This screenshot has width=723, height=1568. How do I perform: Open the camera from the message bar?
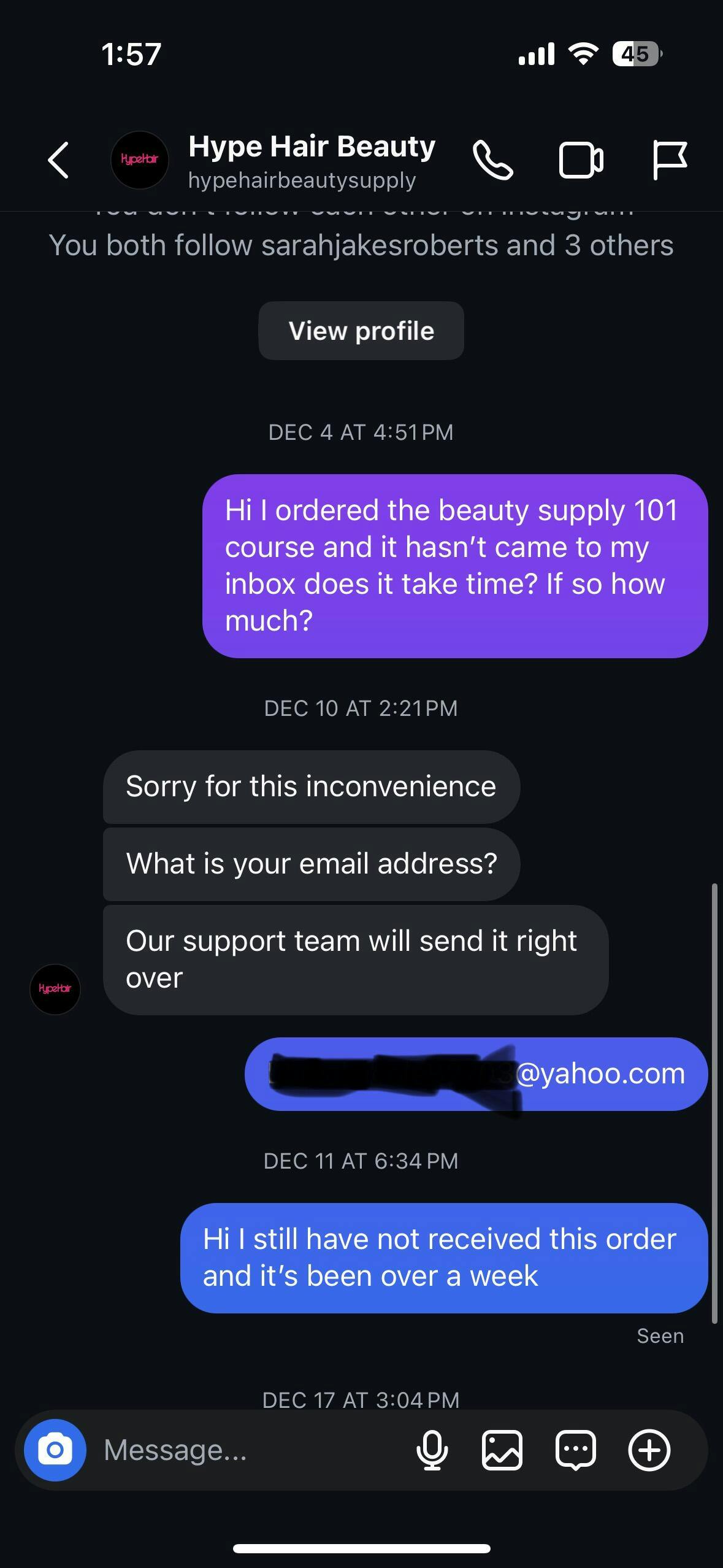pos(55,1450)
